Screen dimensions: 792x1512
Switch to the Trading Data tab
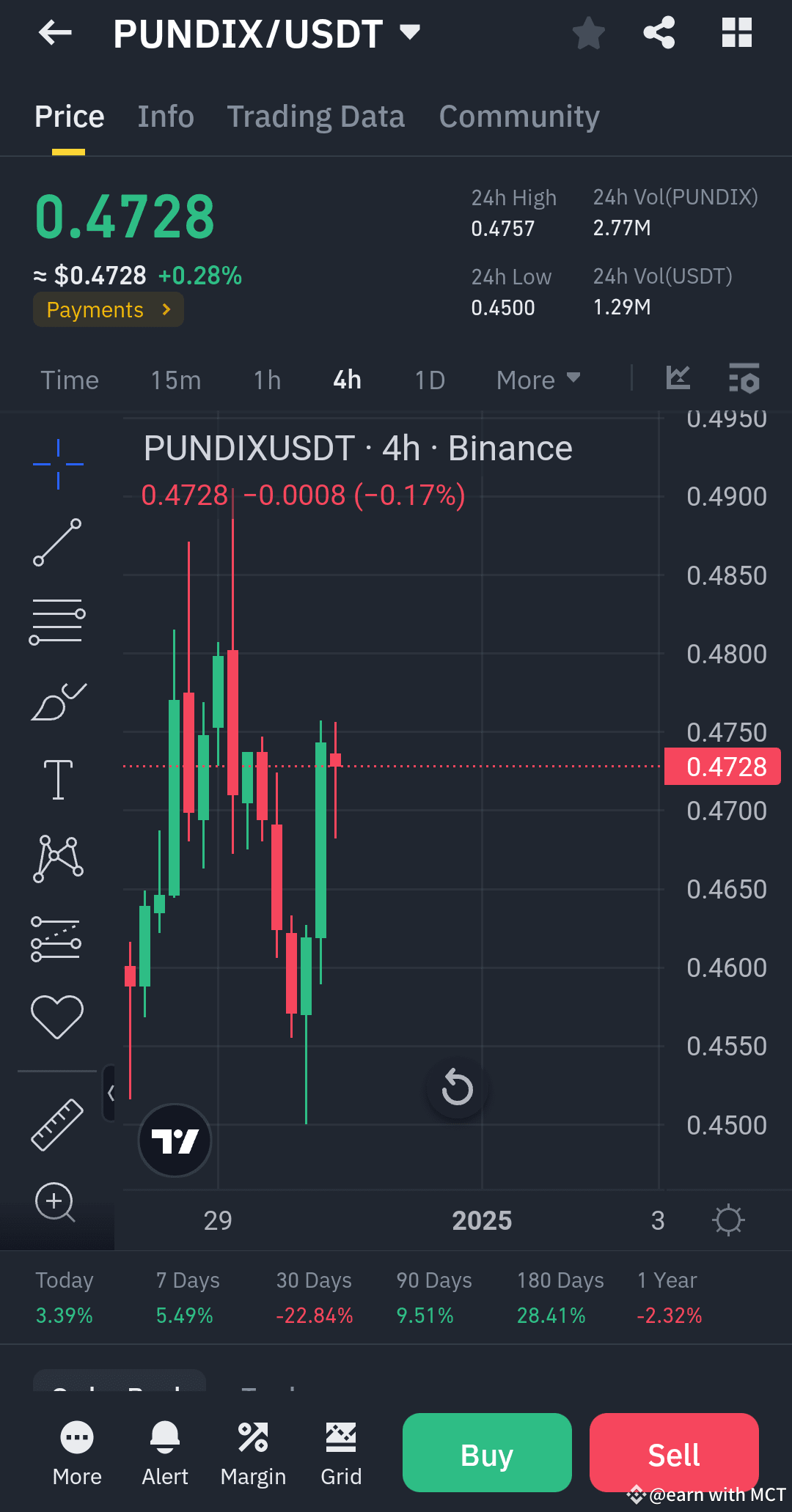point(315,116)
